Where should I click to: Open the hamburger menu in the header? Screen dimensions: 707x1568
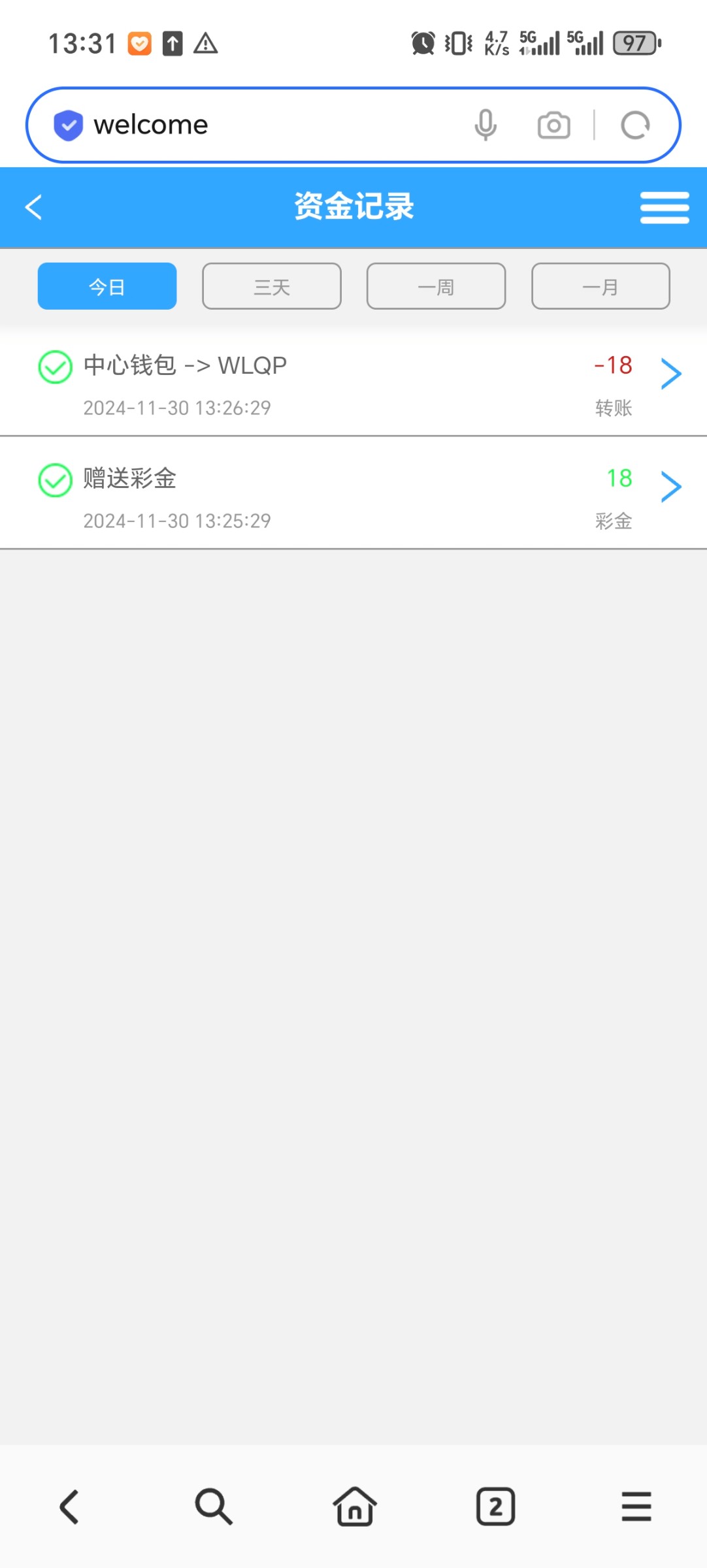[x=664, y=208]
